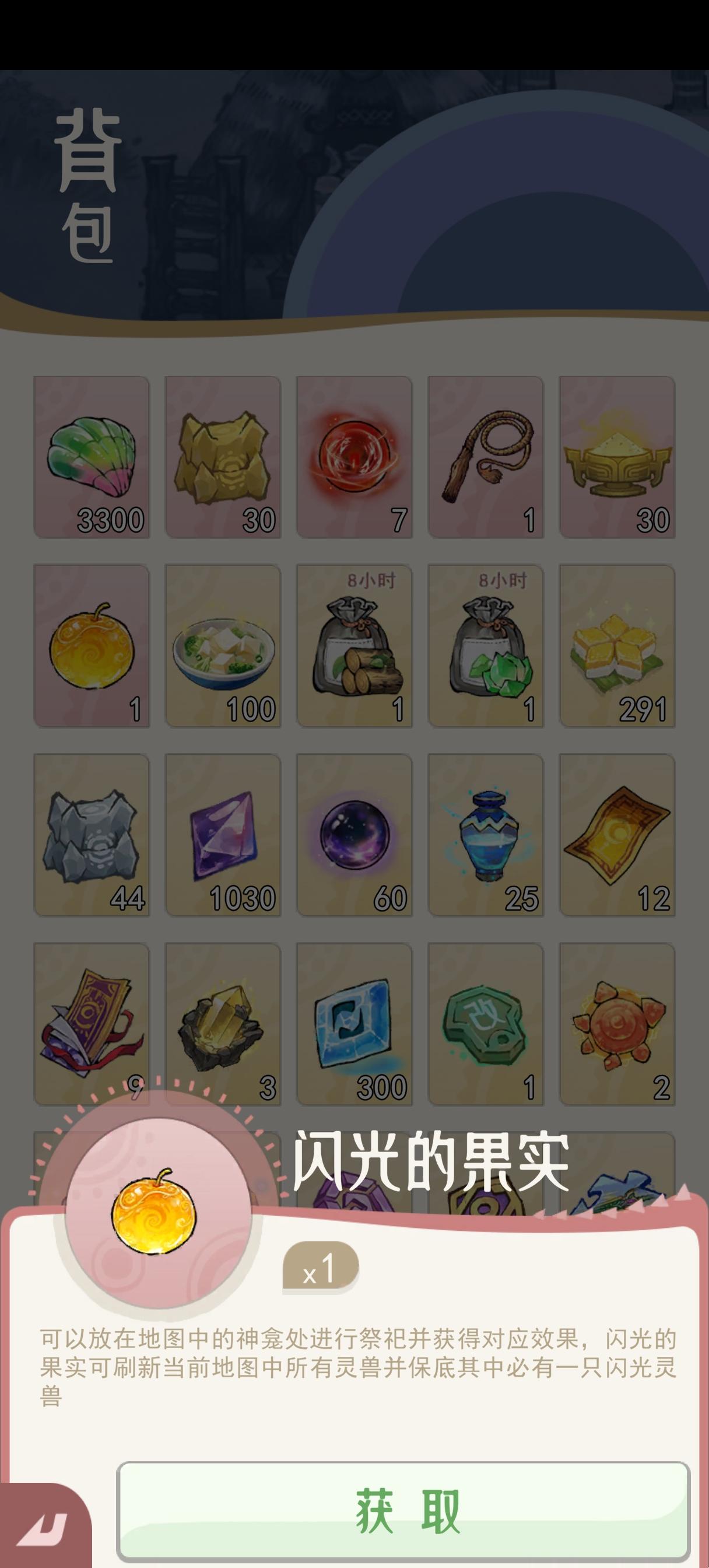Open the galaxy orb item with count 60
Screen dimensions: 709x1568
[355, 843]
